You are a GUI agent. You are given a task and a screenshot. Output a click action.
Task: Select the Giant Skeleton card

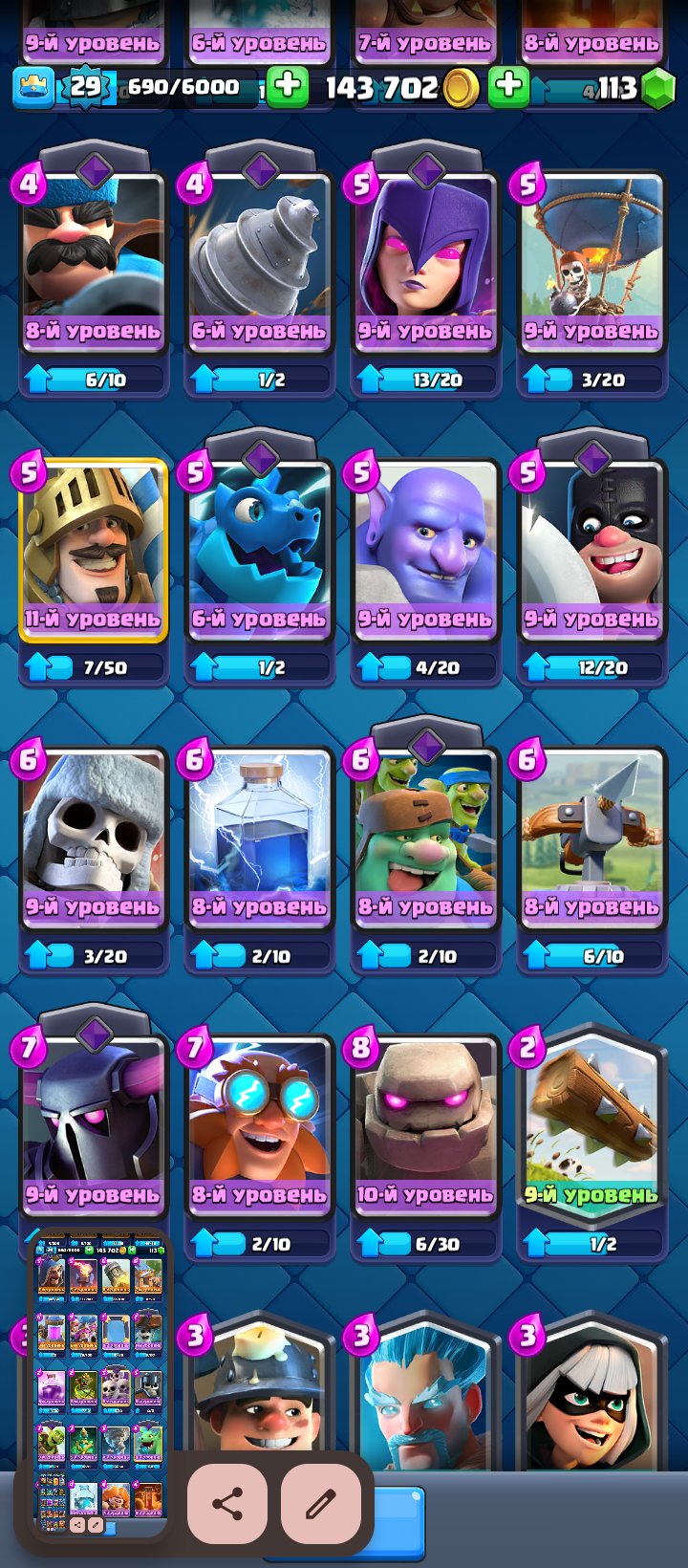pyautogui.click(x=93, y=837)
